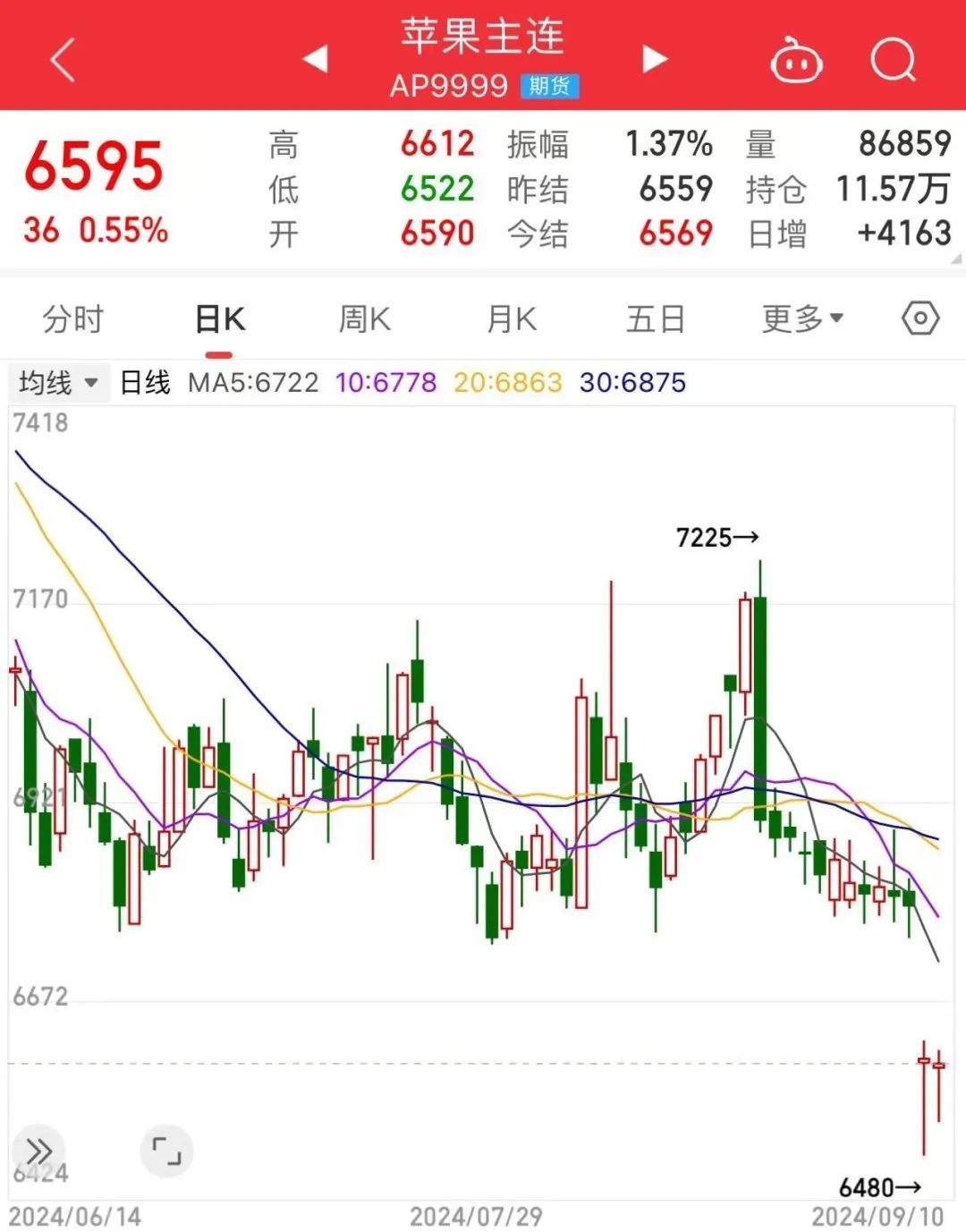Open the 均线 indicator dropdown
Screen dimensions: 966x1232
point(58,383)
